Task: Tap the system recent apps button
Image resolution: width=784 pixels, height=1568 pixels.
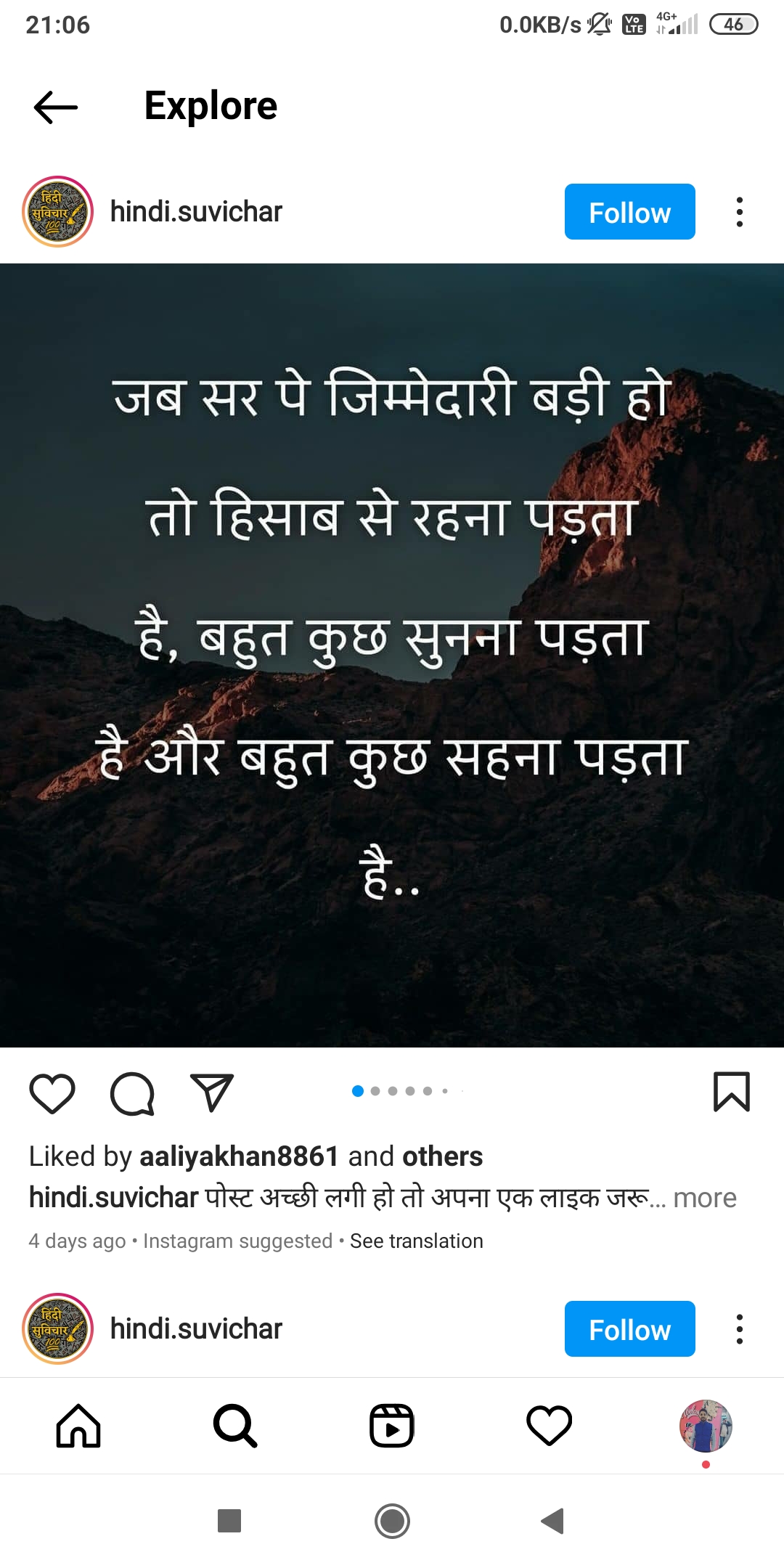Action: coord(229,1520)
